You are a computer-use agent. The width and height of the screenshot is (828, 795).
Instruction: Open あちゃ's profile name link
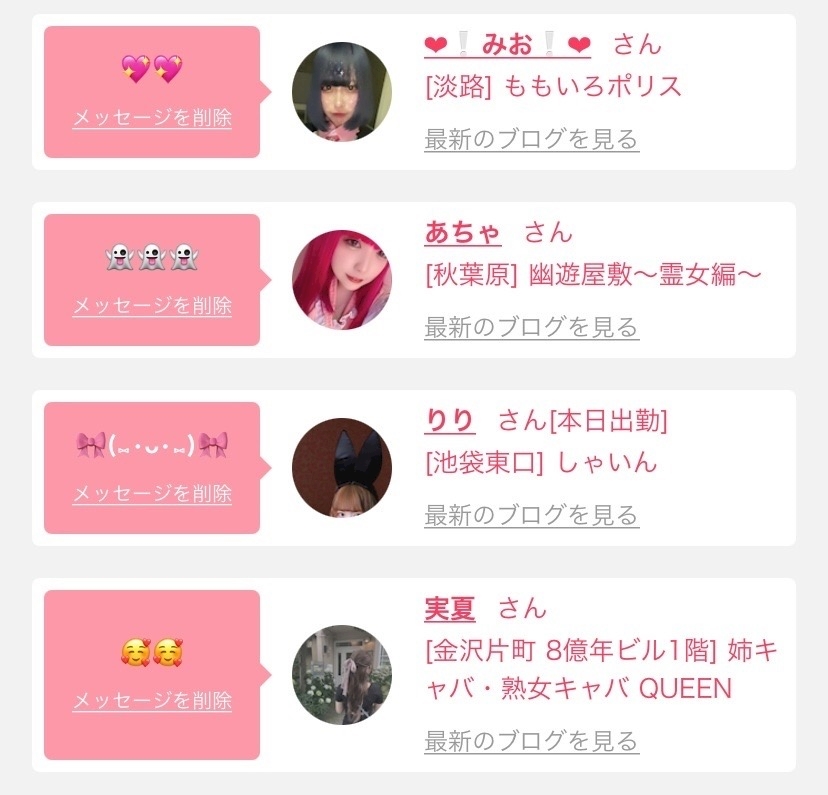(463, 233)
